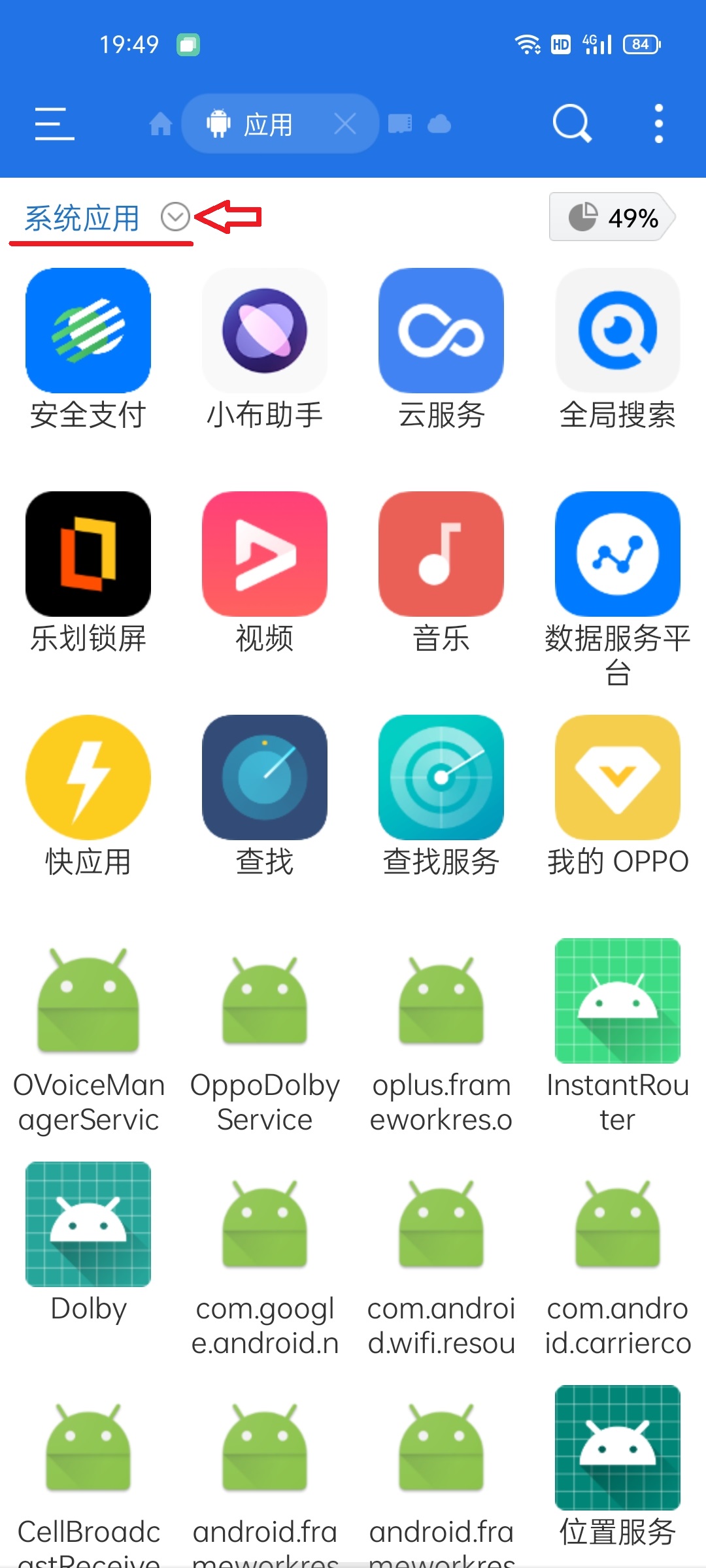This screenshot has width=706, height=1568.
Task: Tap the 49% storage analysis button
Action: pos(612,217)
